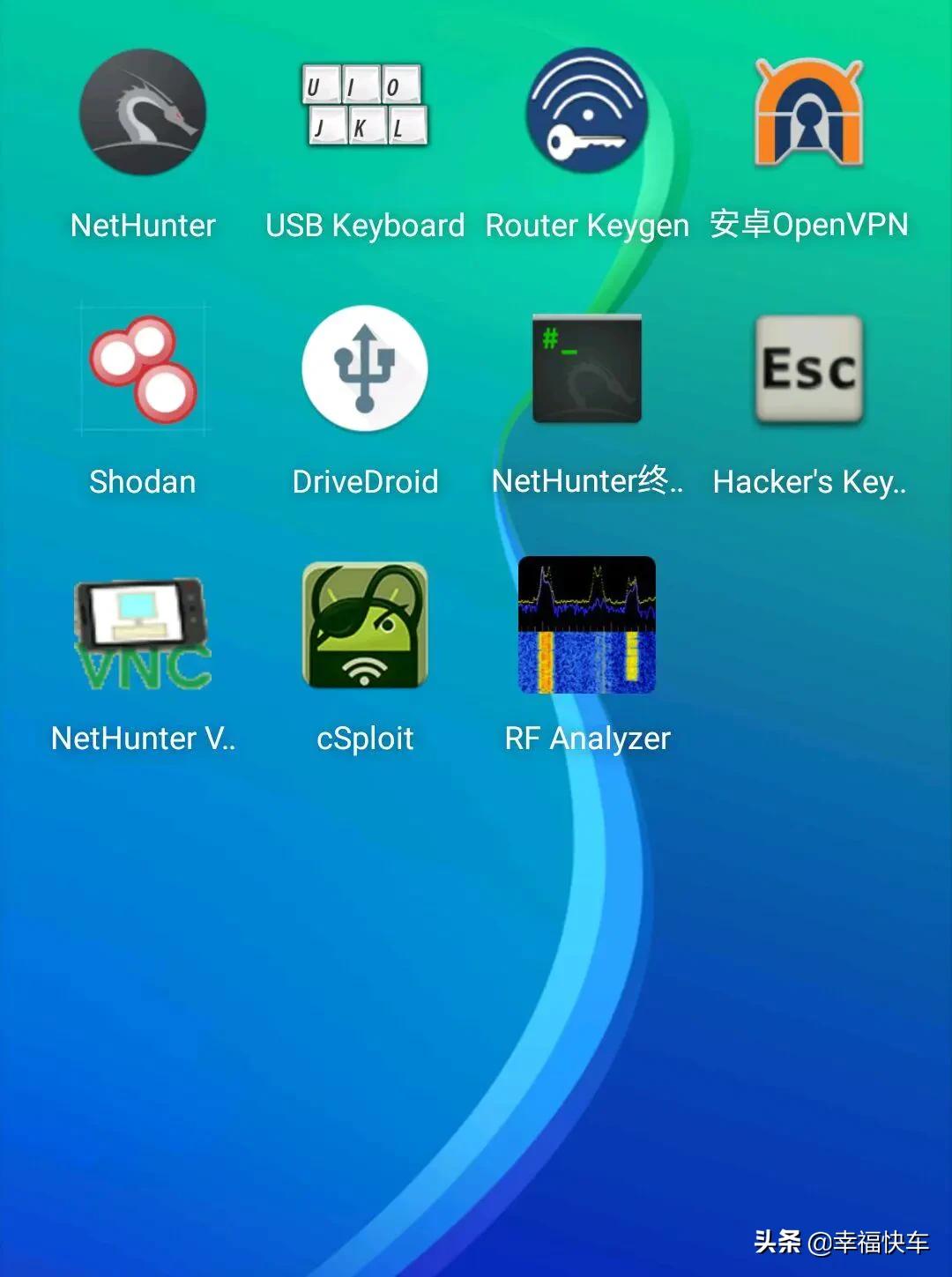The height and width of the screenshot is (1277, 952).
Task: Tap the Shodan label text
Action: tap(143, 482)
